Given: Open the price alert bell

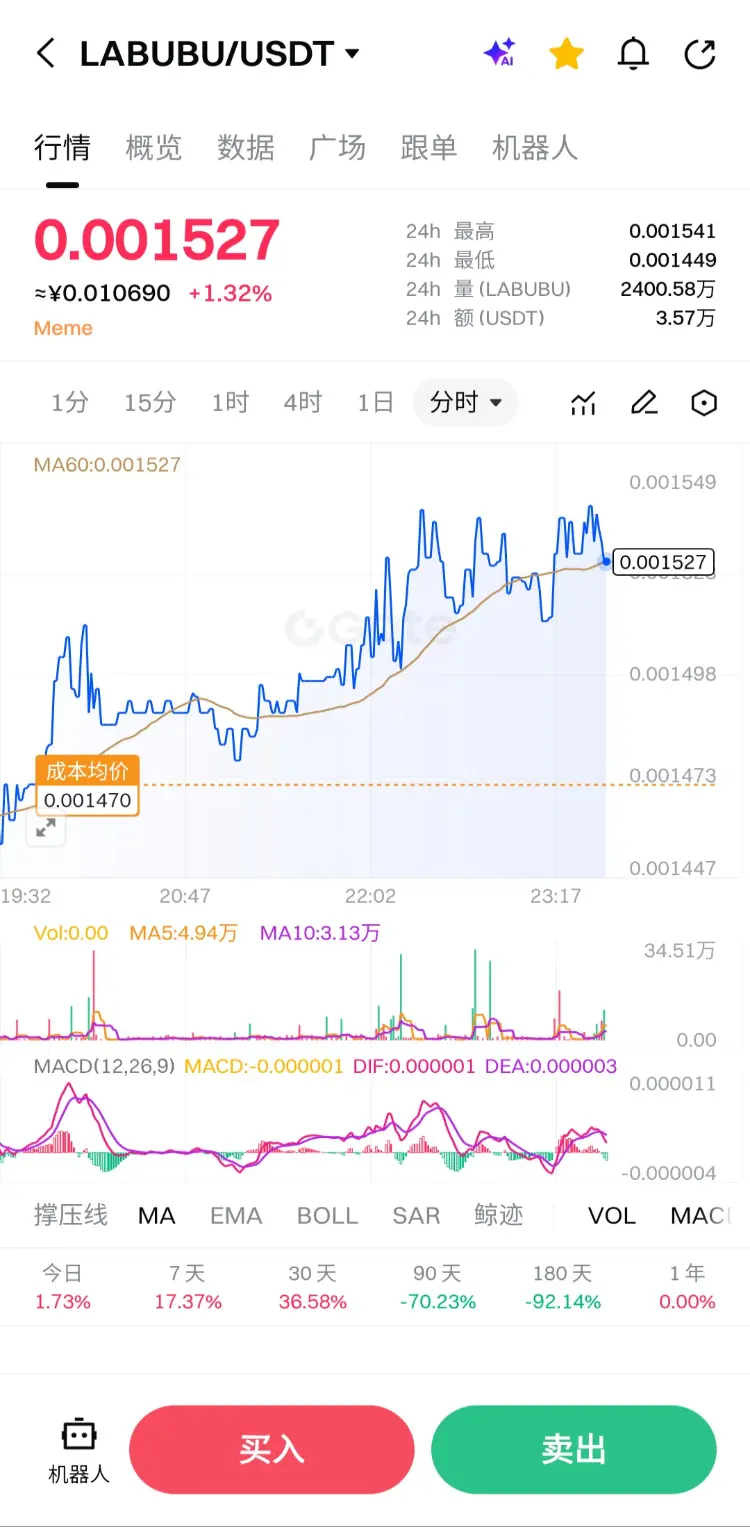Looking at the screenshot, I should [x=633, y=54].
